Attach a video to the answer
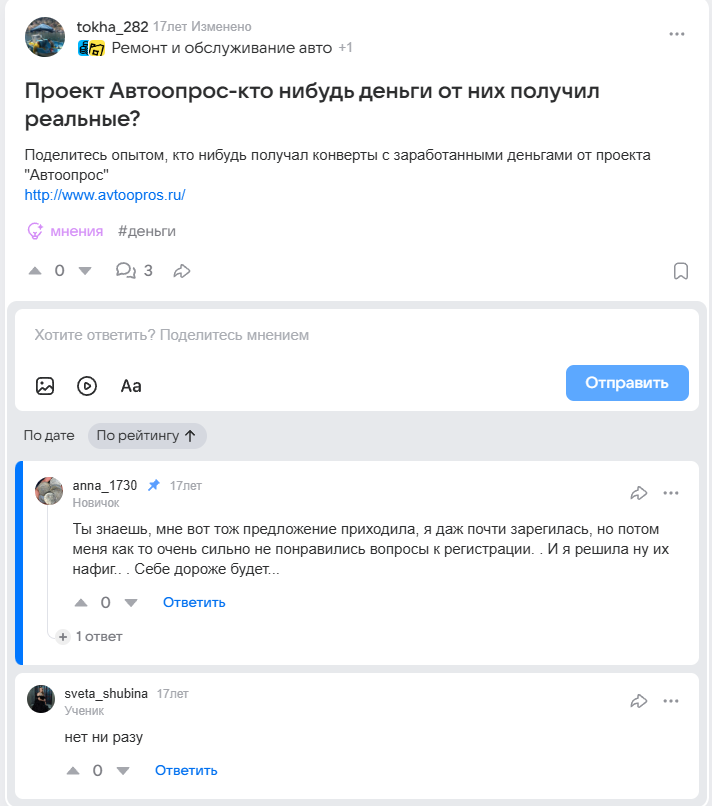712x806 pixels. pyautogui.click(x=87, y=385)
